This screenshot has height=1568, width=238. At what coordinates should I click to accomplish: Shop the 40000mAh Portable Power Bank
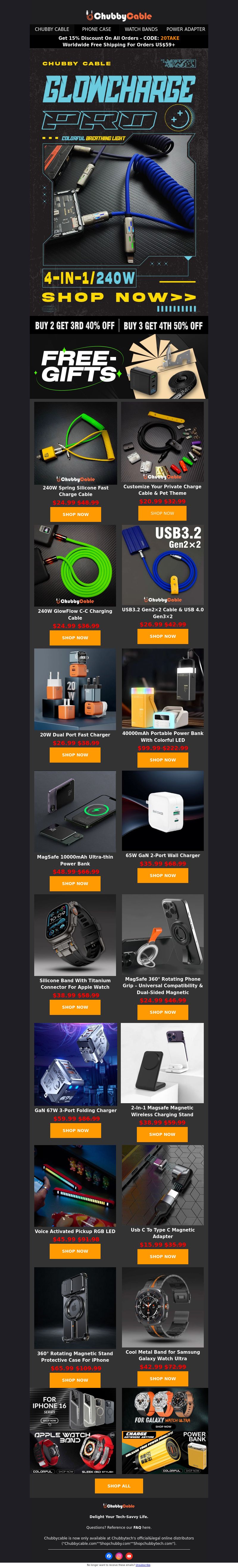tap(162, 760)
